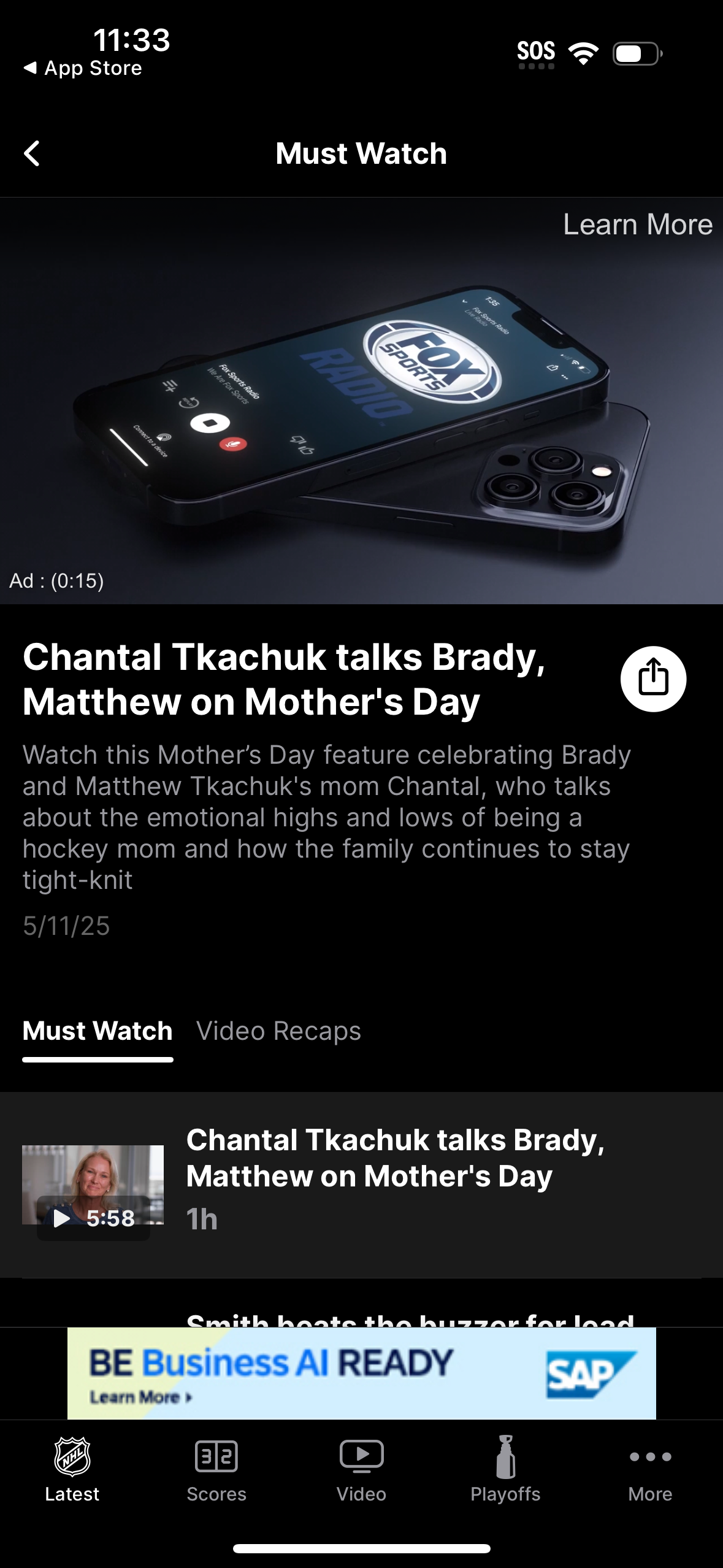Tap the Video play icon in bottom bar
Image resolution: width=723 pixels, height=1568 pixels.
click(361, 1454)
